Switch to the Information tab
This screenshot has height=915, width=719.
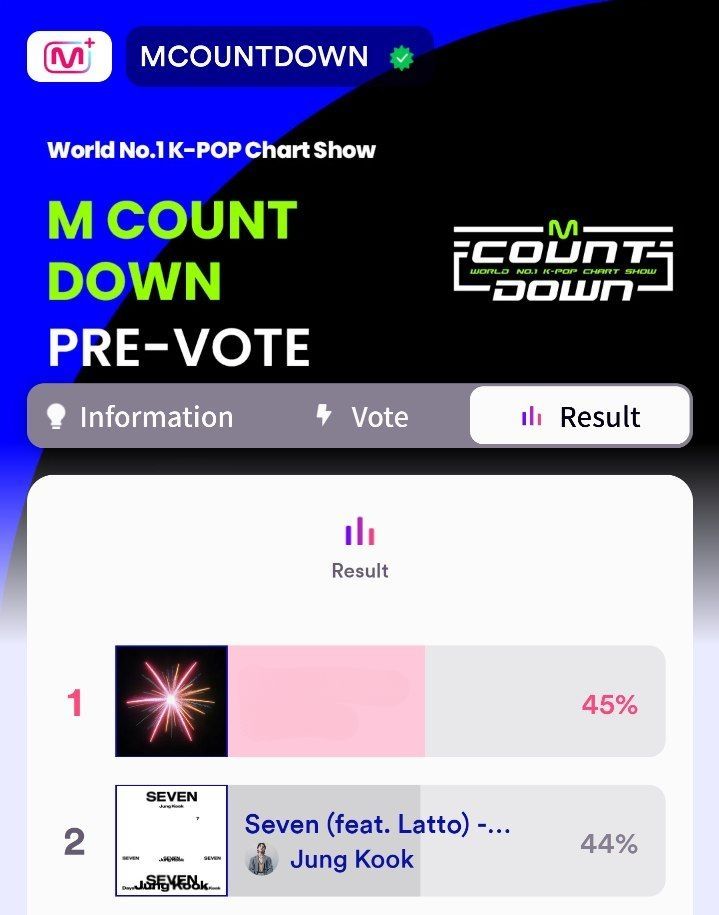click(x=140, y=416)
